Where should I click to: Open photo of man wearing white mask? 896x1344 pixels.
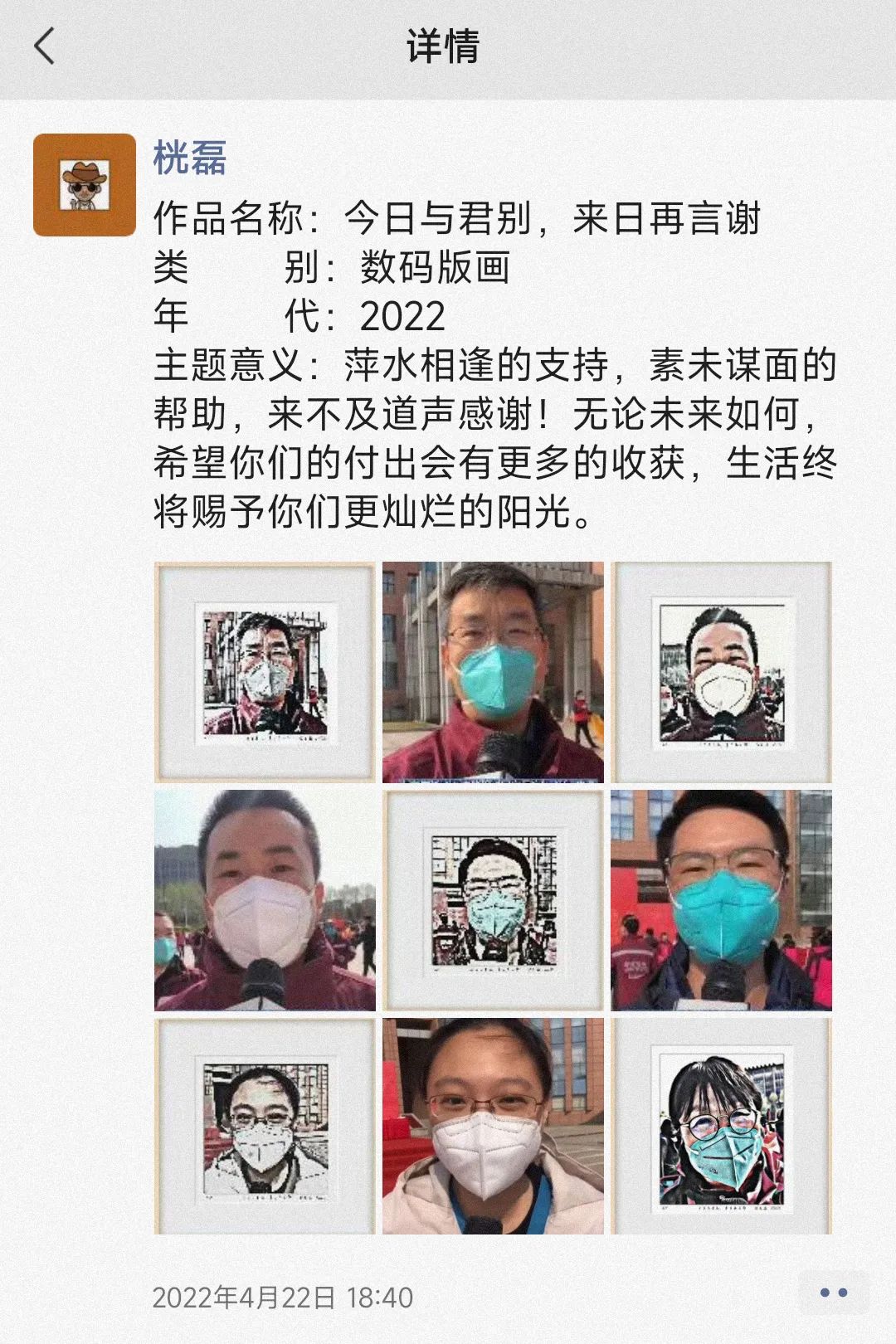265,900
